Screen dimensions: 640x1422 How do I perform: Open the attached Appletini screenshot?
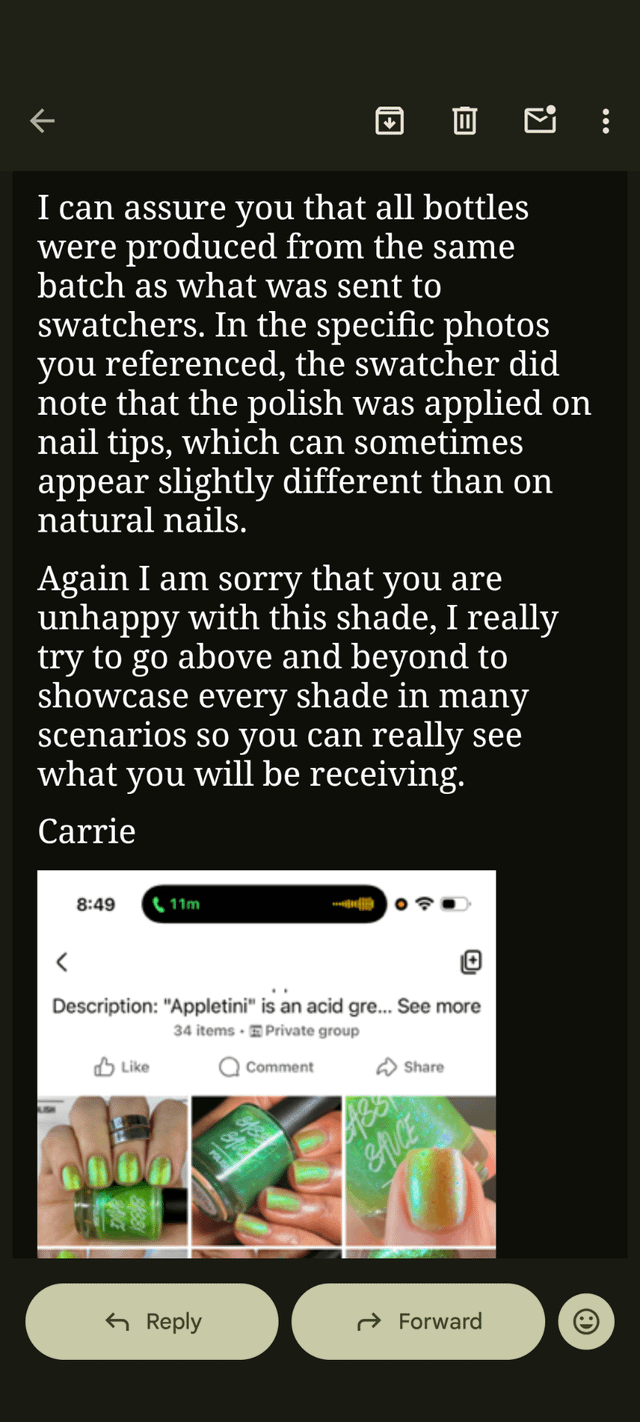click(x=266, y=1062)
